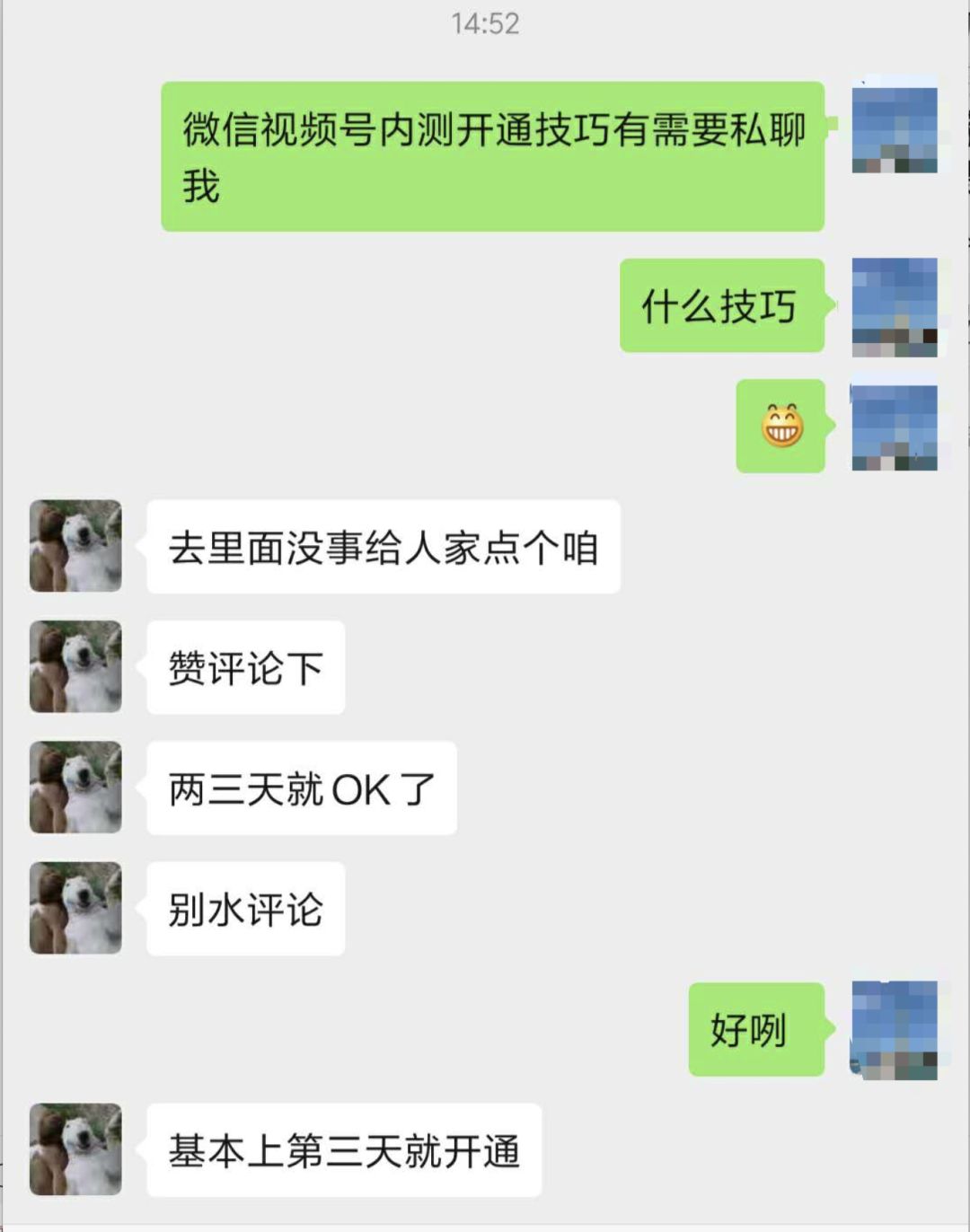Viewport: 970px width, 1232px height.
Task: Open avatar next to '基本上第三天就开通'
Action: [x=75, y=1149]
